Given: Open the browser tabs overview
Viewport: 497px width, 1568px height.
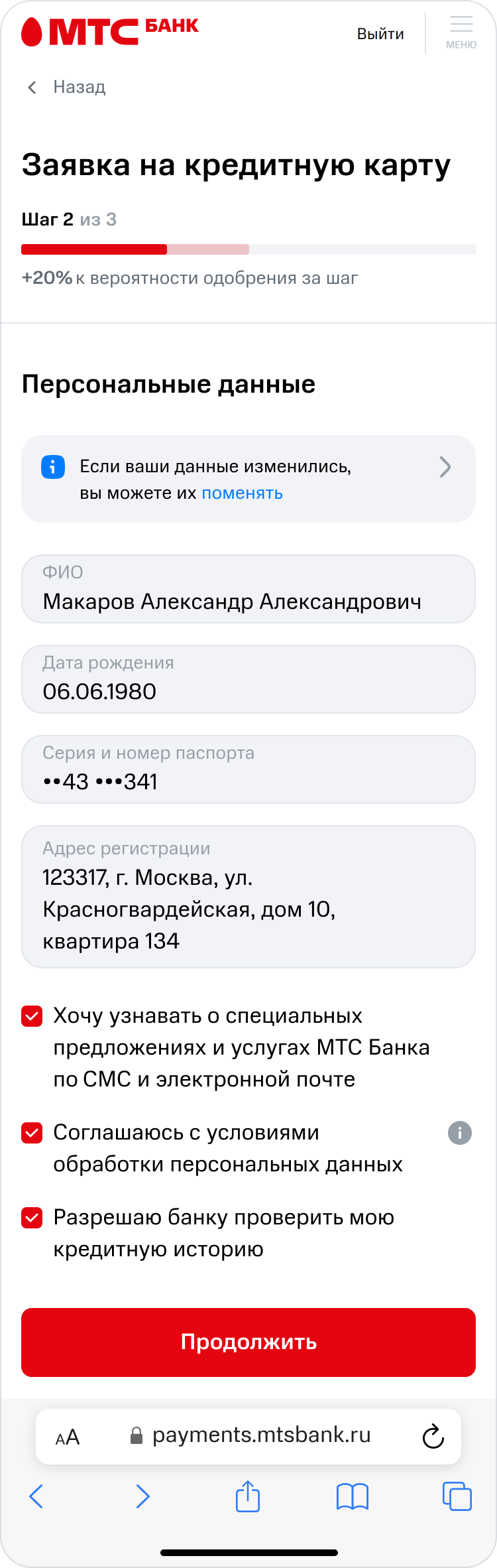Looking at the screenshot, I should (457, 1497).
